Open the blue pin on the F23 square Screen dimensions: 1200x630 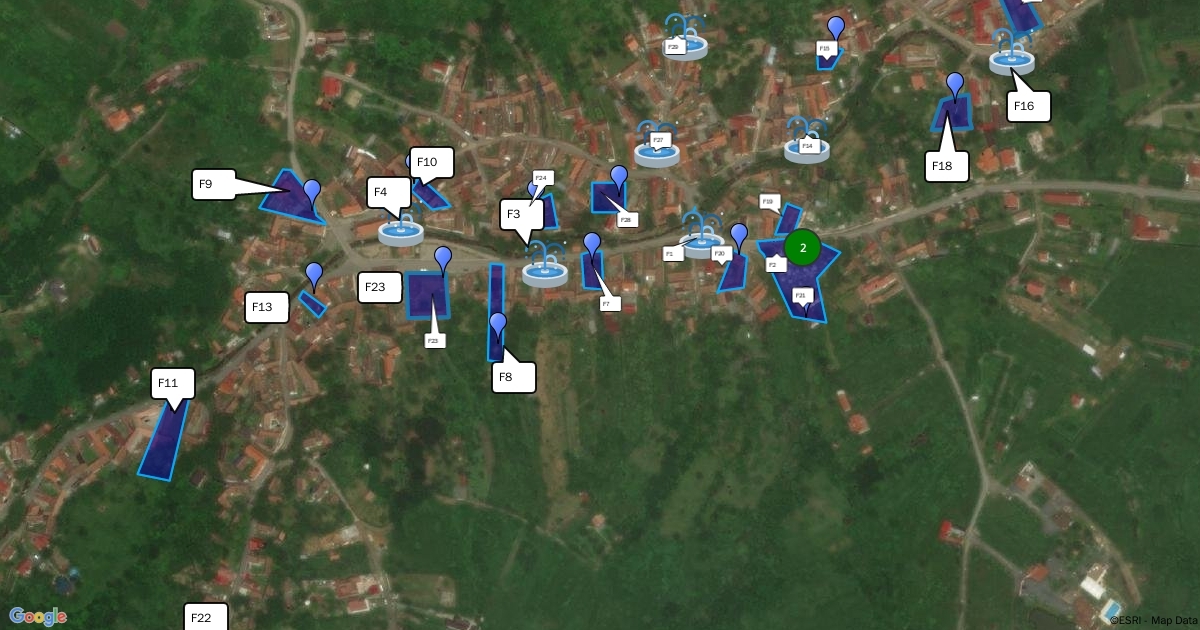[443, 259]
